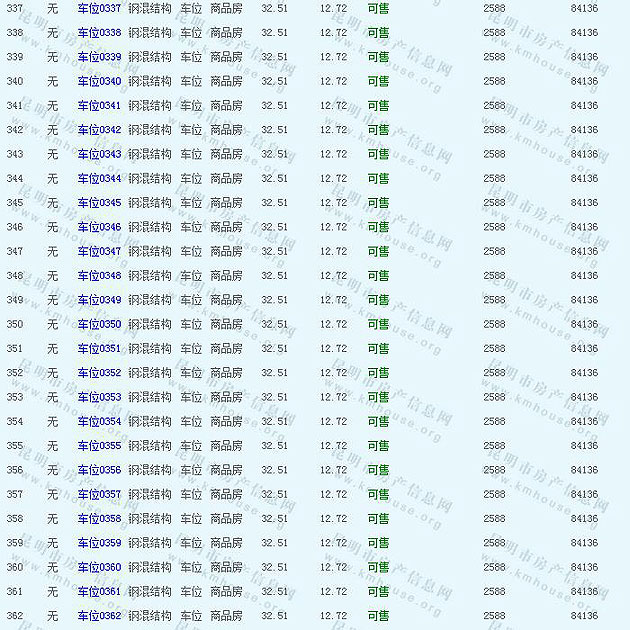View the 车位0353 parking space
630x630 pixels.
coord(99,397)
